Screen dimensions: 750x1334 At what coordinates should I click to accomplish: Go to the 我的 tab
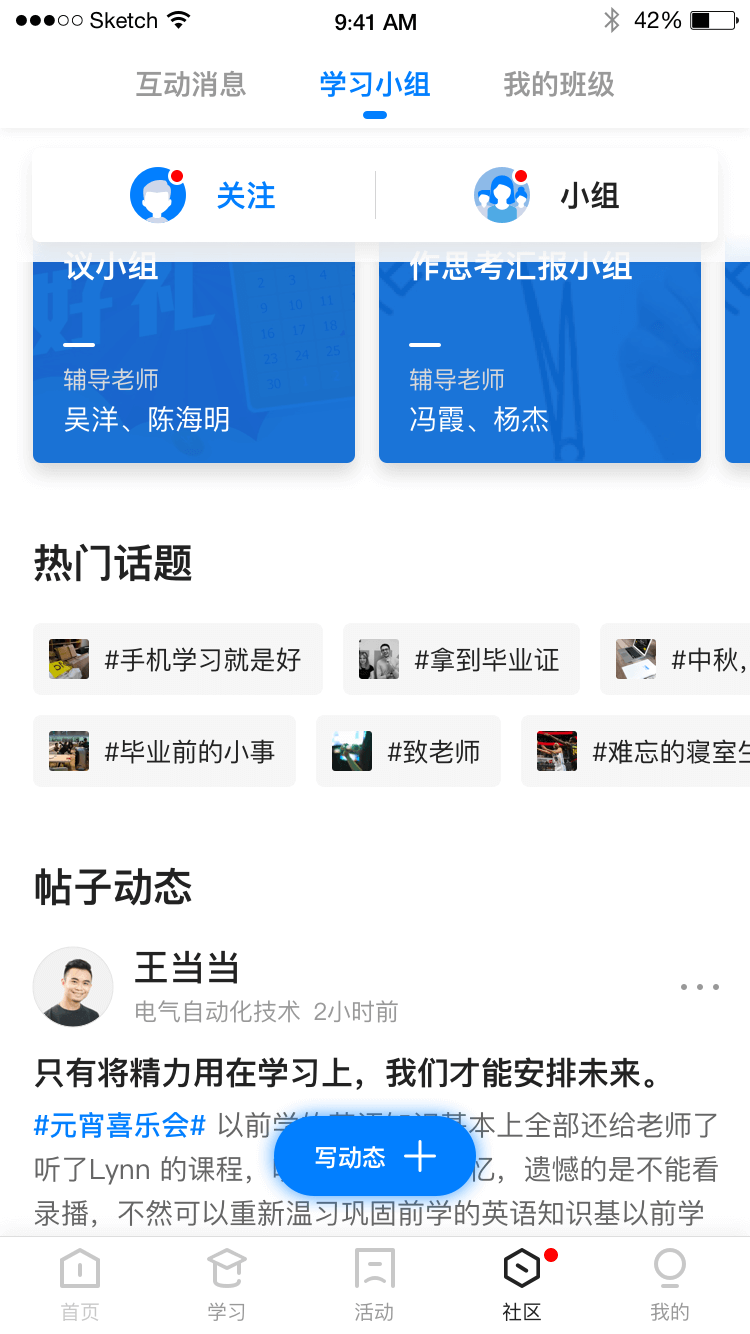coord(669,1285)
